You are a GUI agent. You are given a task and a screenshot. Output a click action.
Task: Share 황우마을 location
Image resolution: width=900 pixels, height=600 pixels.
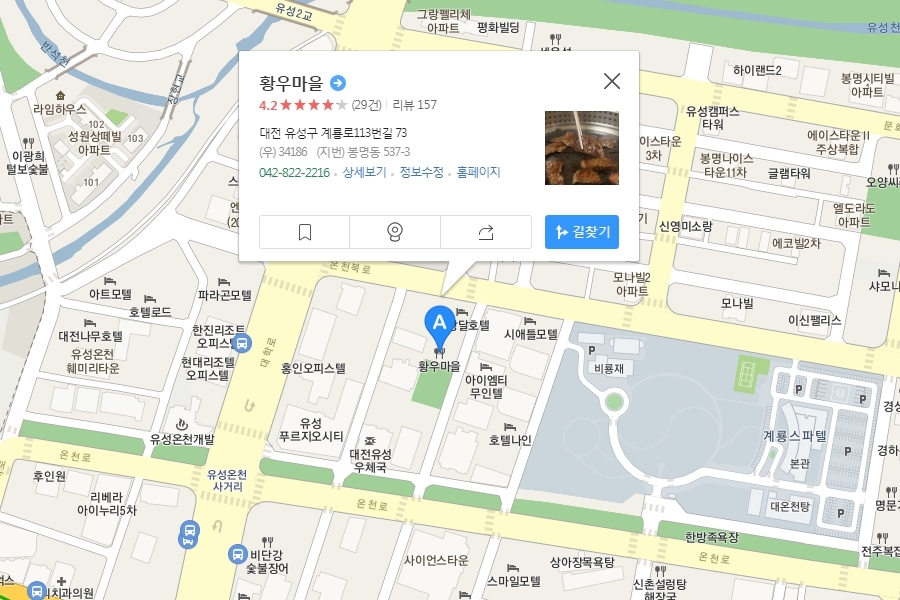(x=486, y=232)
